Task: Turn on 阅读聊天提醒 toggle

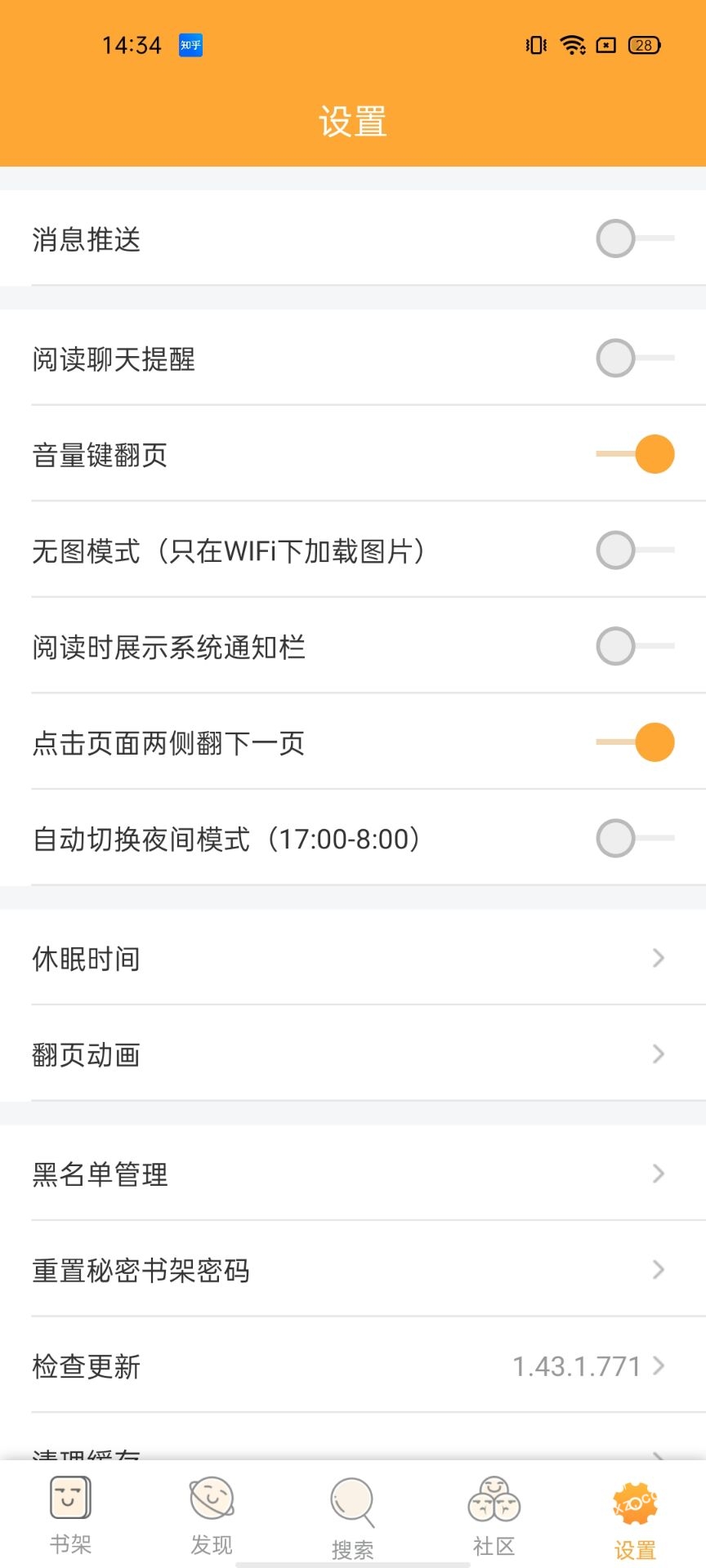Action: (635, 358)
